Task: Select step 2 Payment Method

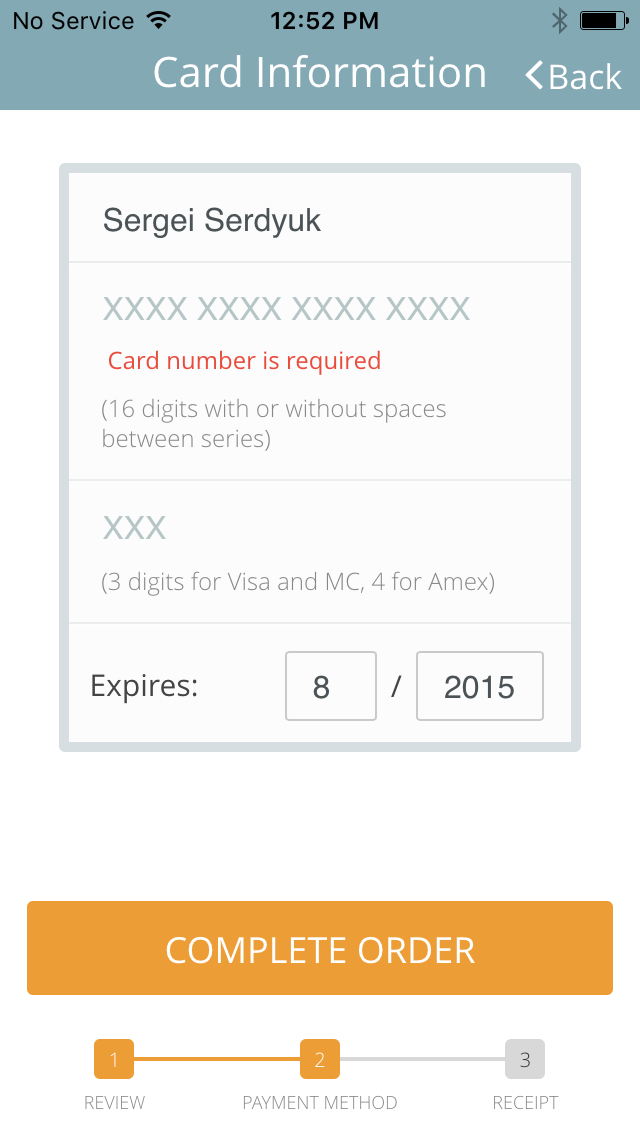Action: click(320, 1059)
